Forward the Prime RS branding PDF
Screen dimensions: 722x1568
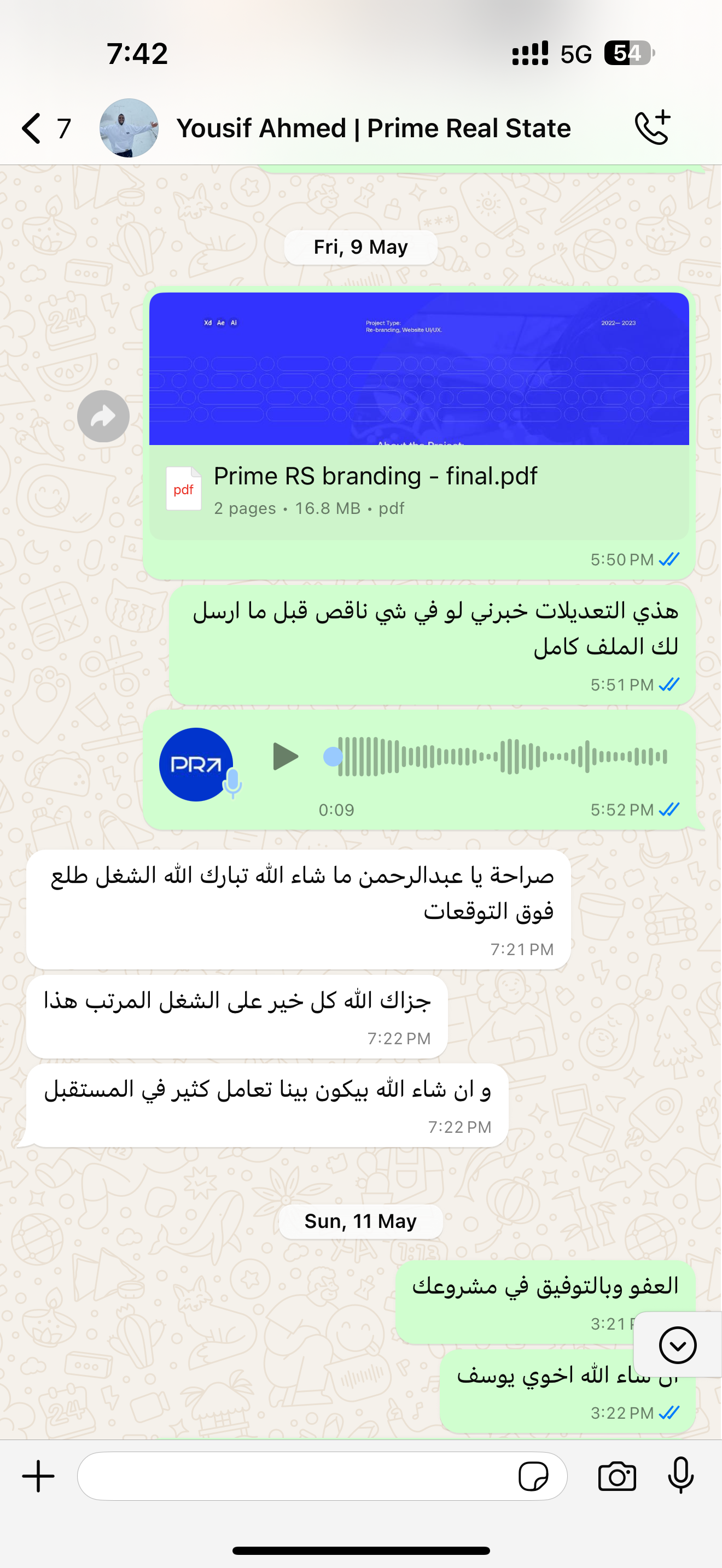[x=103, y=417]
